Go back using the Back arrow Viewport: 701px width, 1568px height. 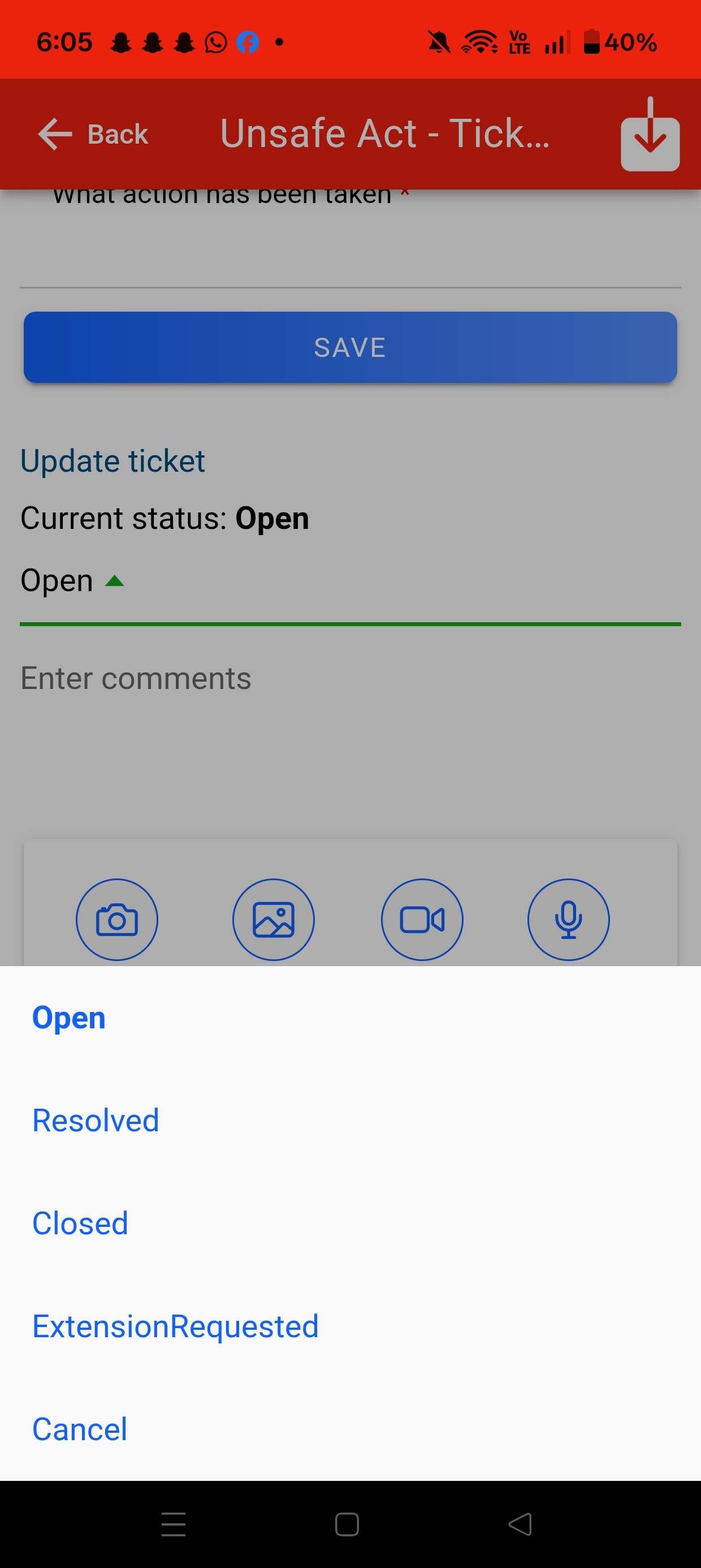[x=93, y=134]
